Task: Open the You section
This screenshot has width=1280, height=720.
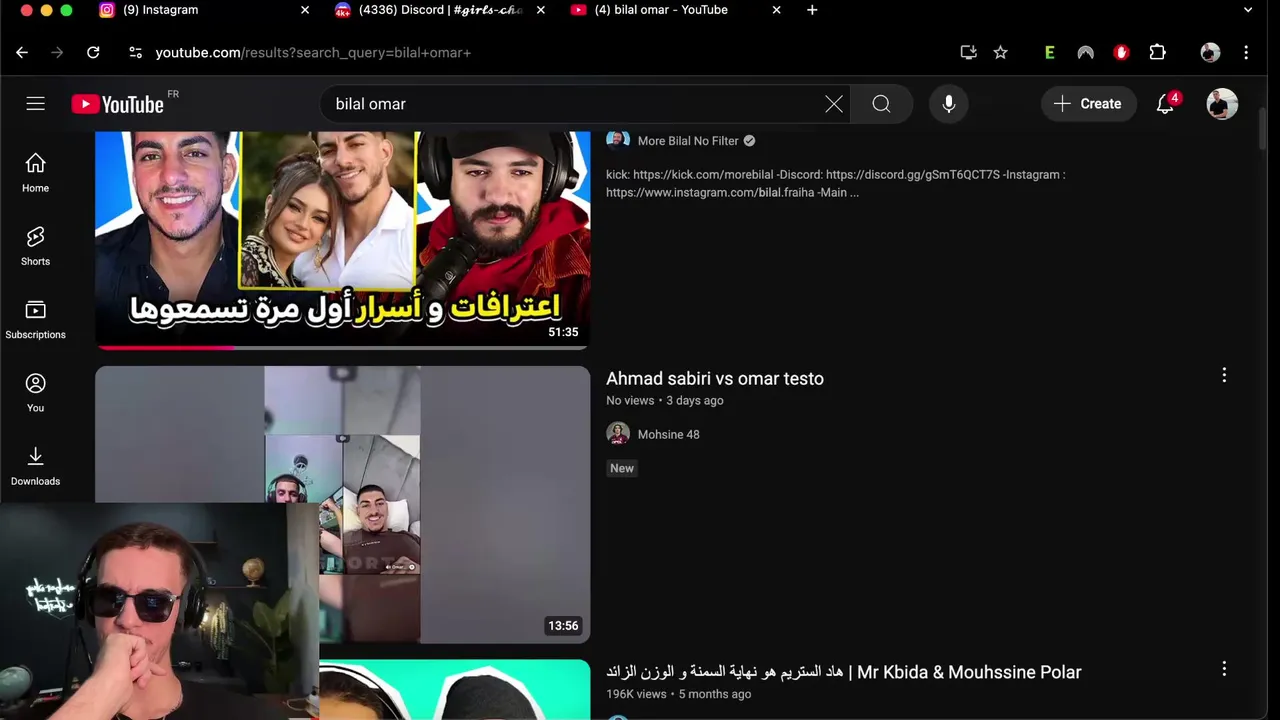Action: pyautogui.click(x=35, y=392)
